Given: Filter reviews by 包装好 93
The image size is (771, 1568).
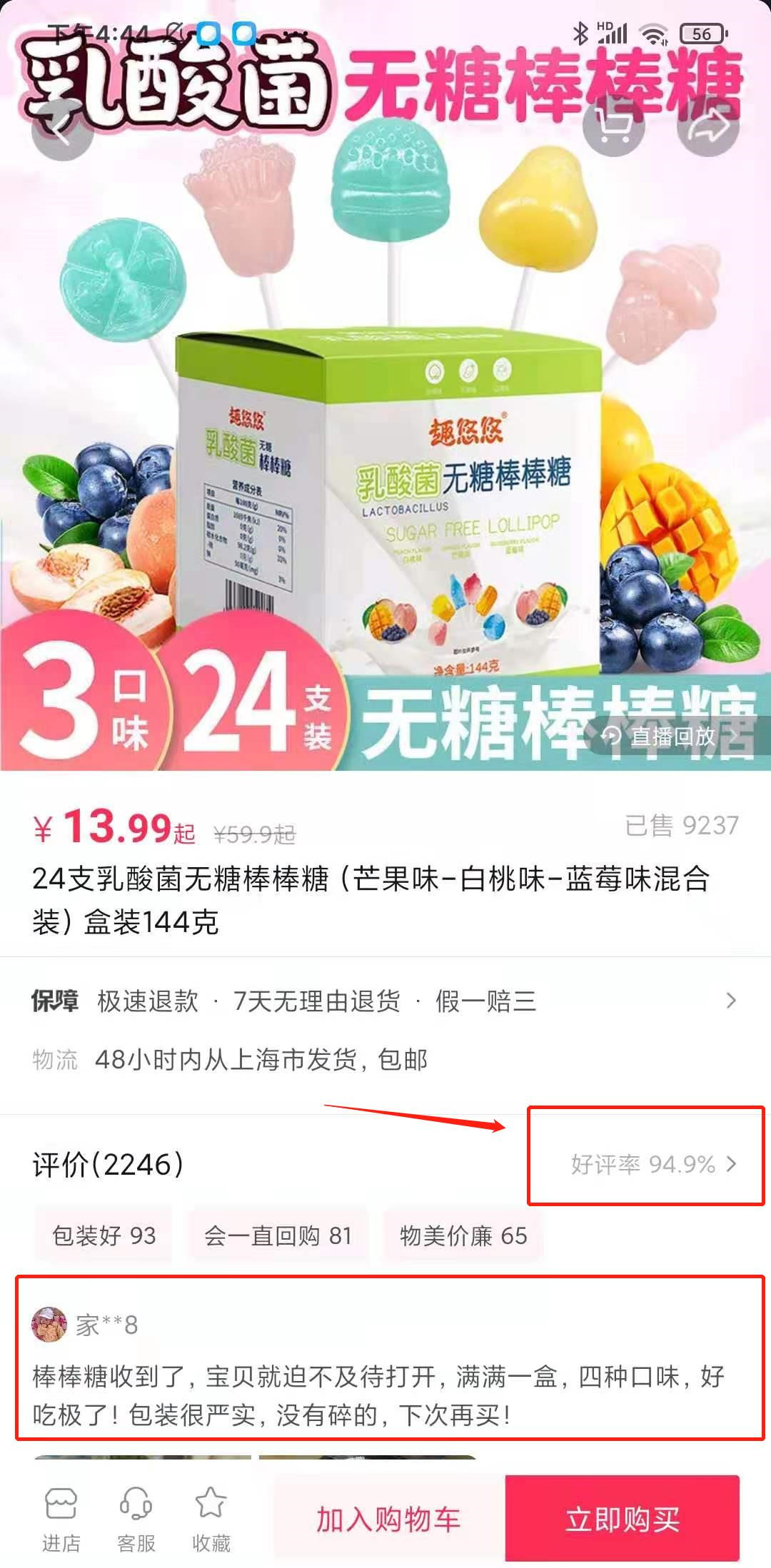Looking at the screenshot, I should coord(104,1235).
